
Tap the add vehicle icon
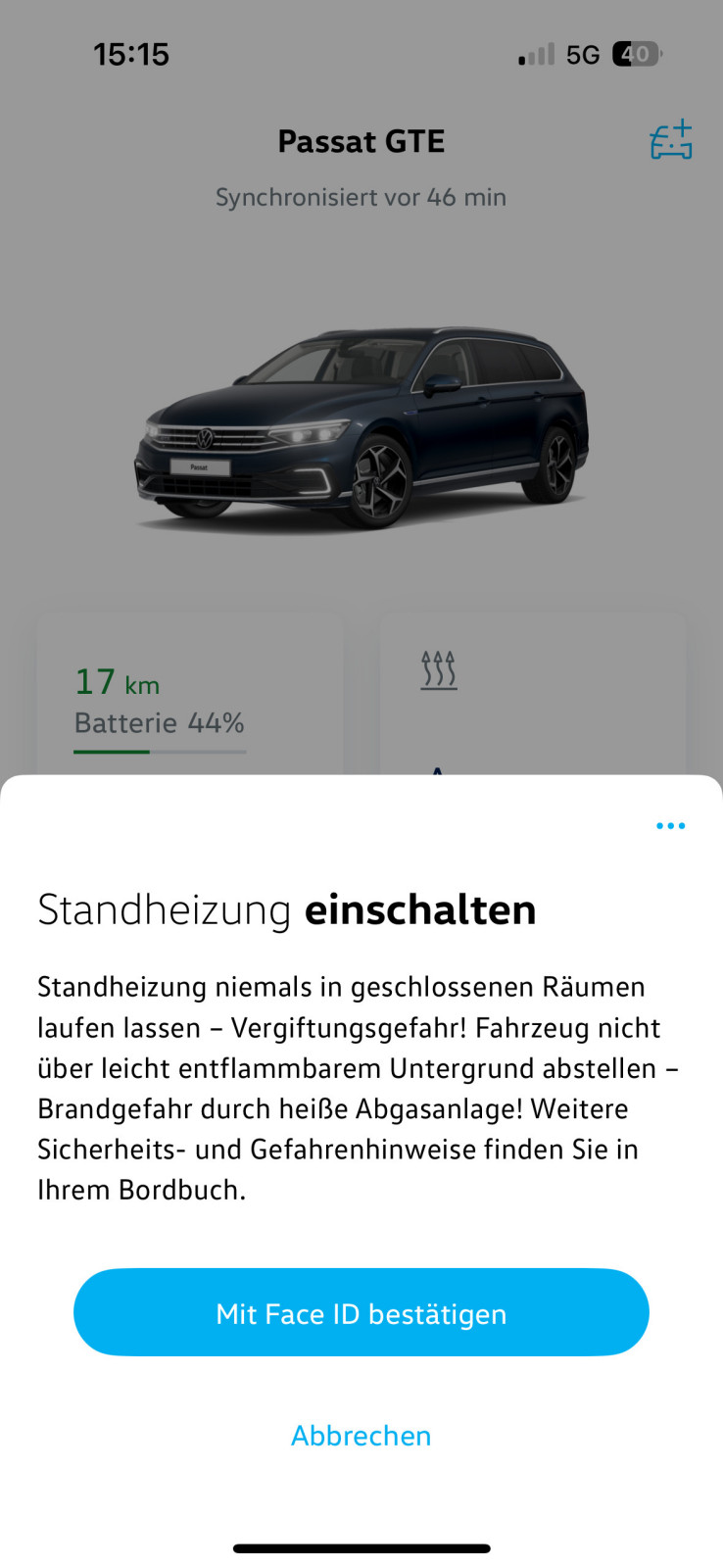(670, 141)
